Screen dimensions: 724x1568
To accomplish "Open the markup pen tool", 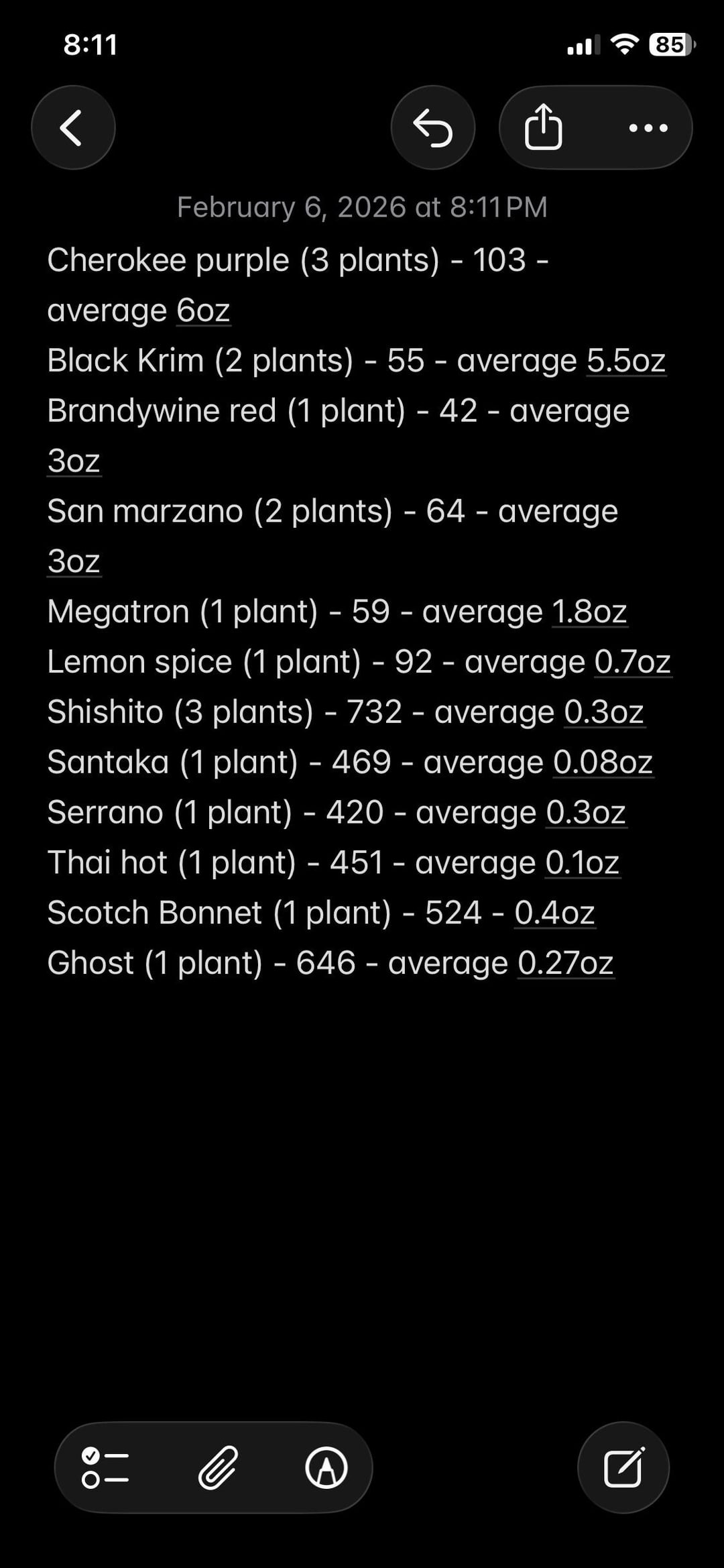I will pos(326,1467).
